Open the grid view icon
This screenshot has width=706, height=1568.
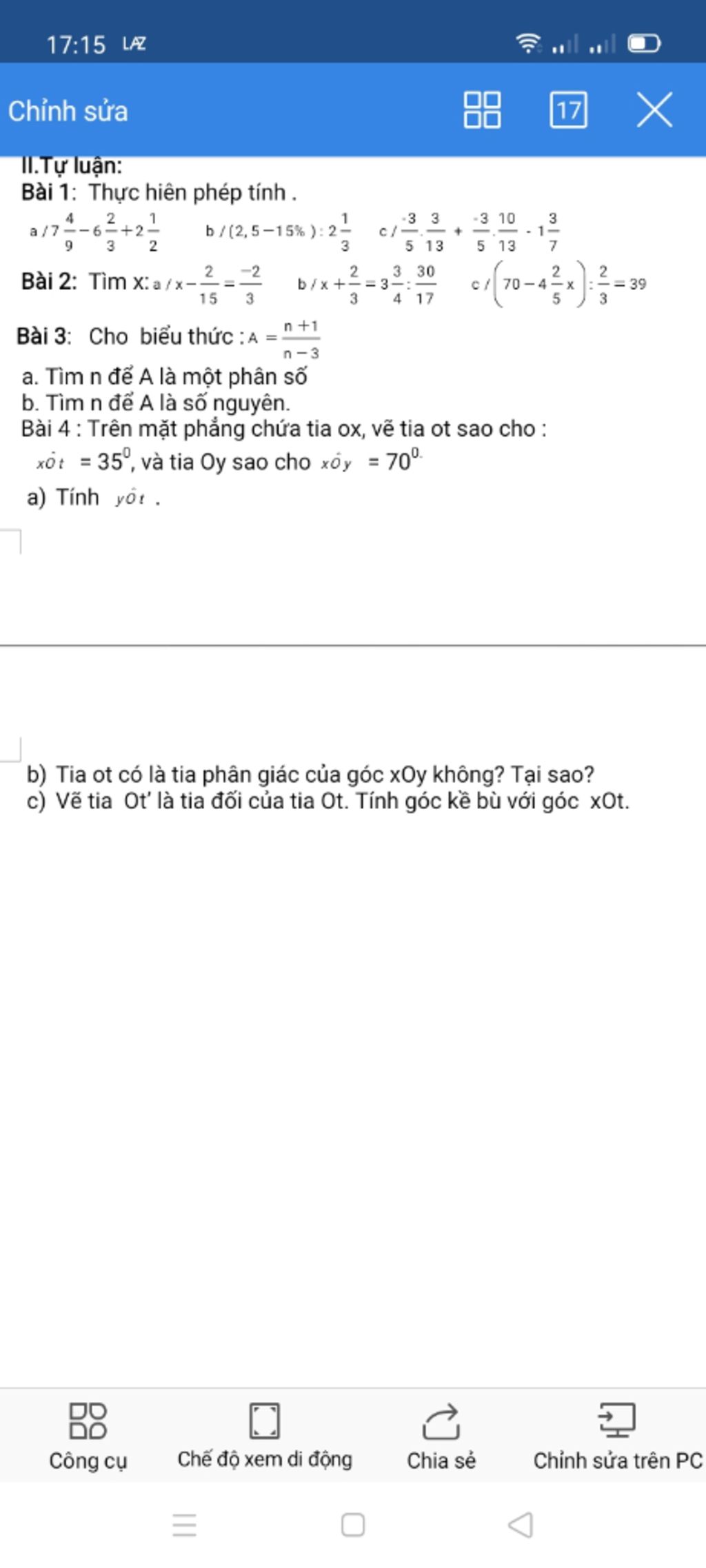pos(482,110)
